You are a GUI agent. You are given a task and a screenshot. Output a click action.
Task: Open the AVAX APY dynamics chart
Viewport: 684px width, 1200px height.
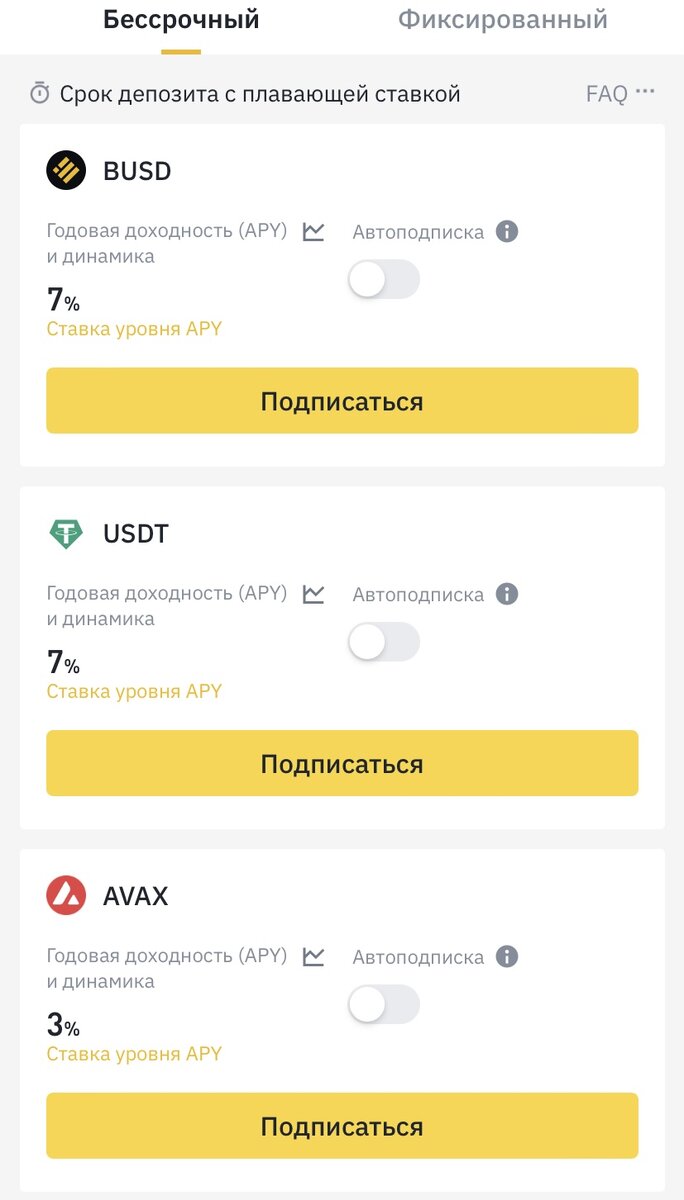point(314,956)
